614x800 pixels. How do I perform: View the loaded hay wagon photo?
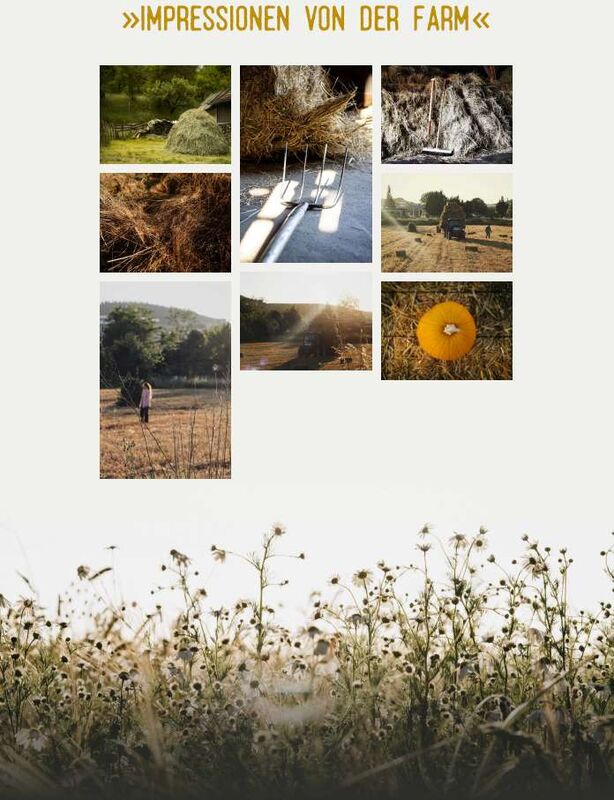[446, 223]
